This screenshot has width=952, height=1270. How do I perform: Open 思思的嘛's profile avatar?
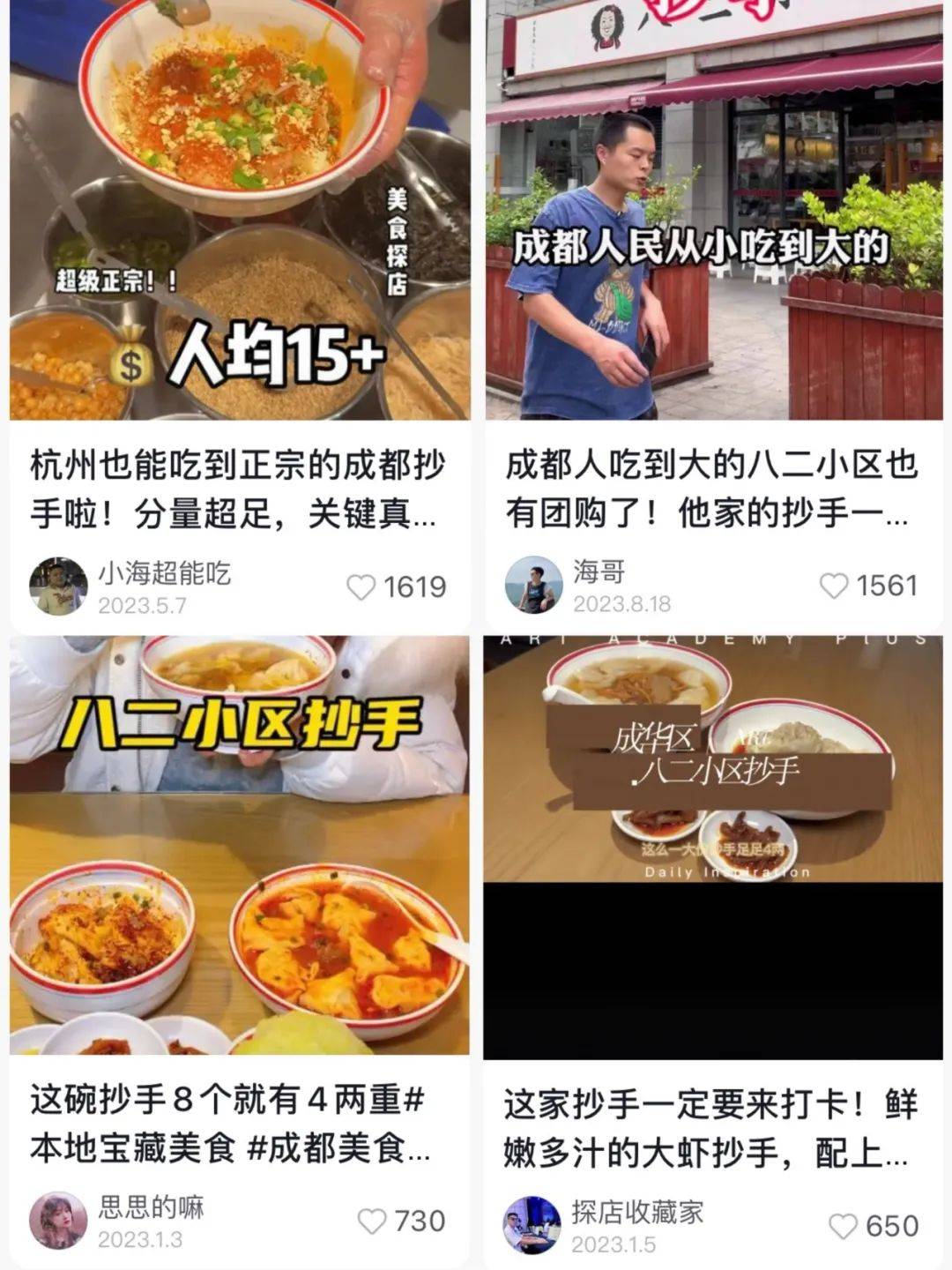[x=58, y=1221]
